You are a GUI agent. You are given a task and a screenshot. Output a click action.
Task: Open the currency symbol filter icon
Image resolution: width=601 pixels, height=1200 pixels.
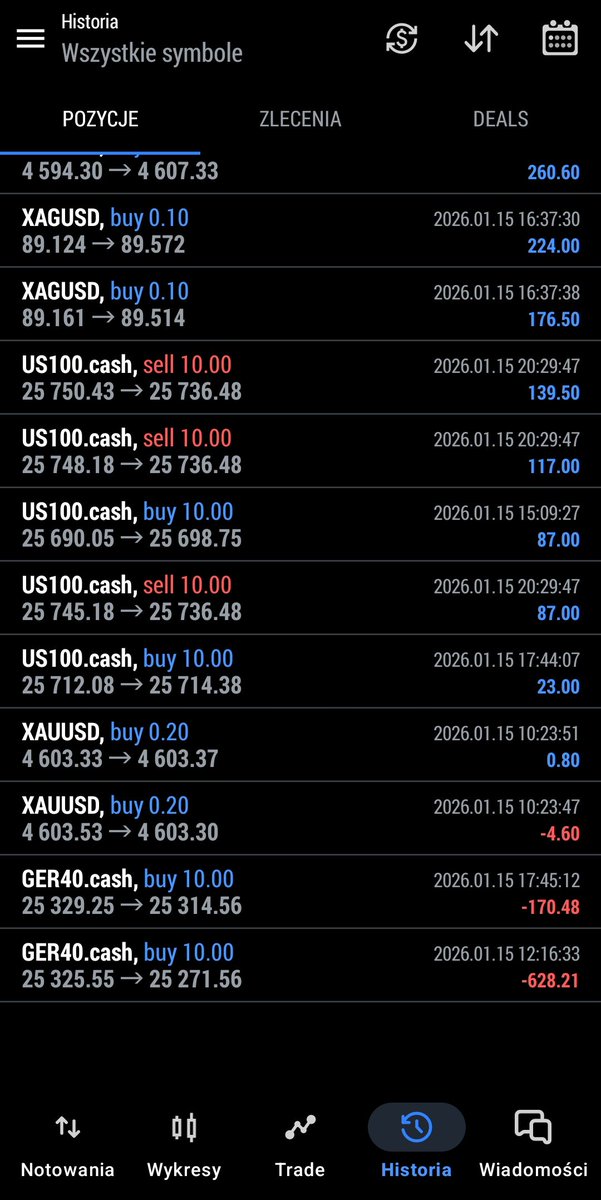point(402,38)
